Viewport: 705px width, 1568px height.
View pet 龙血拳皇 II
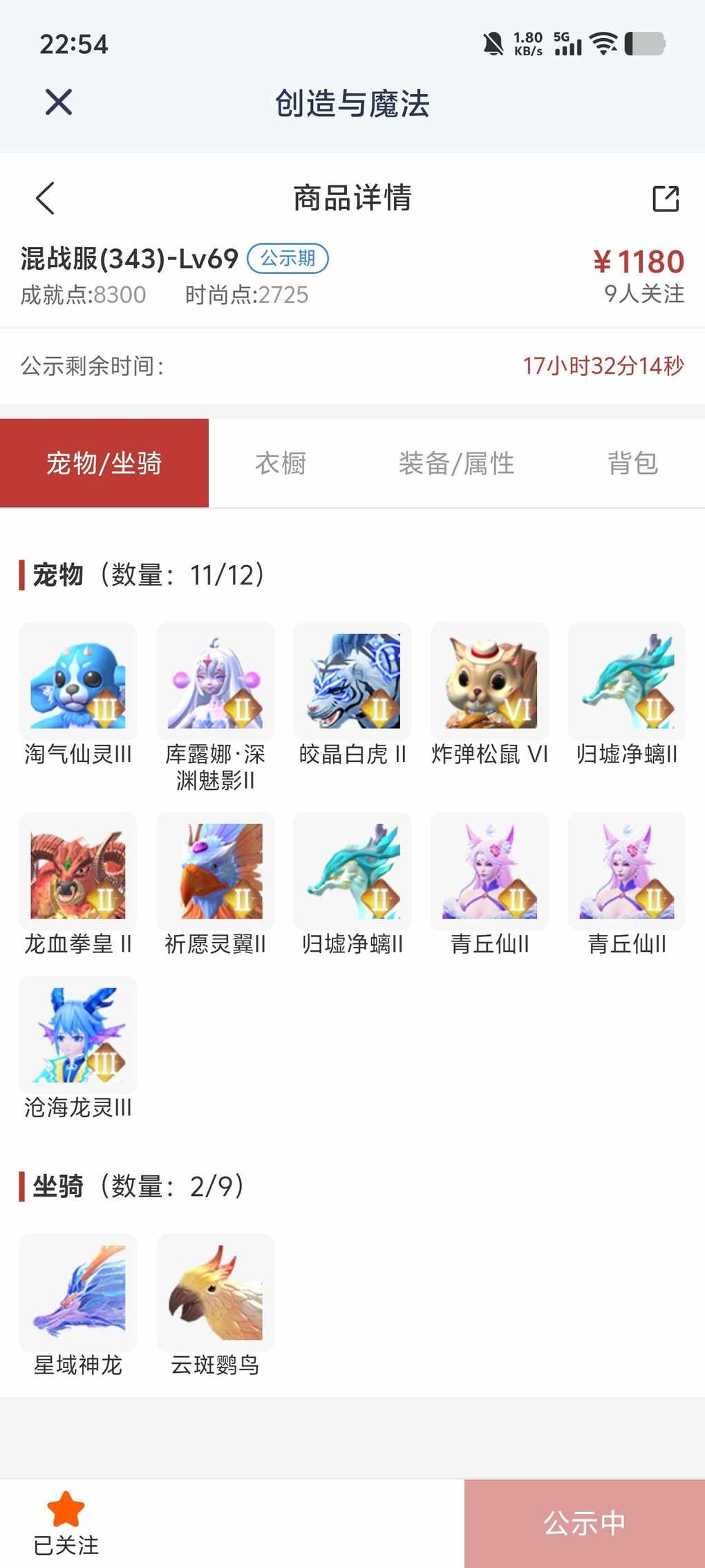tap(78, 871)
